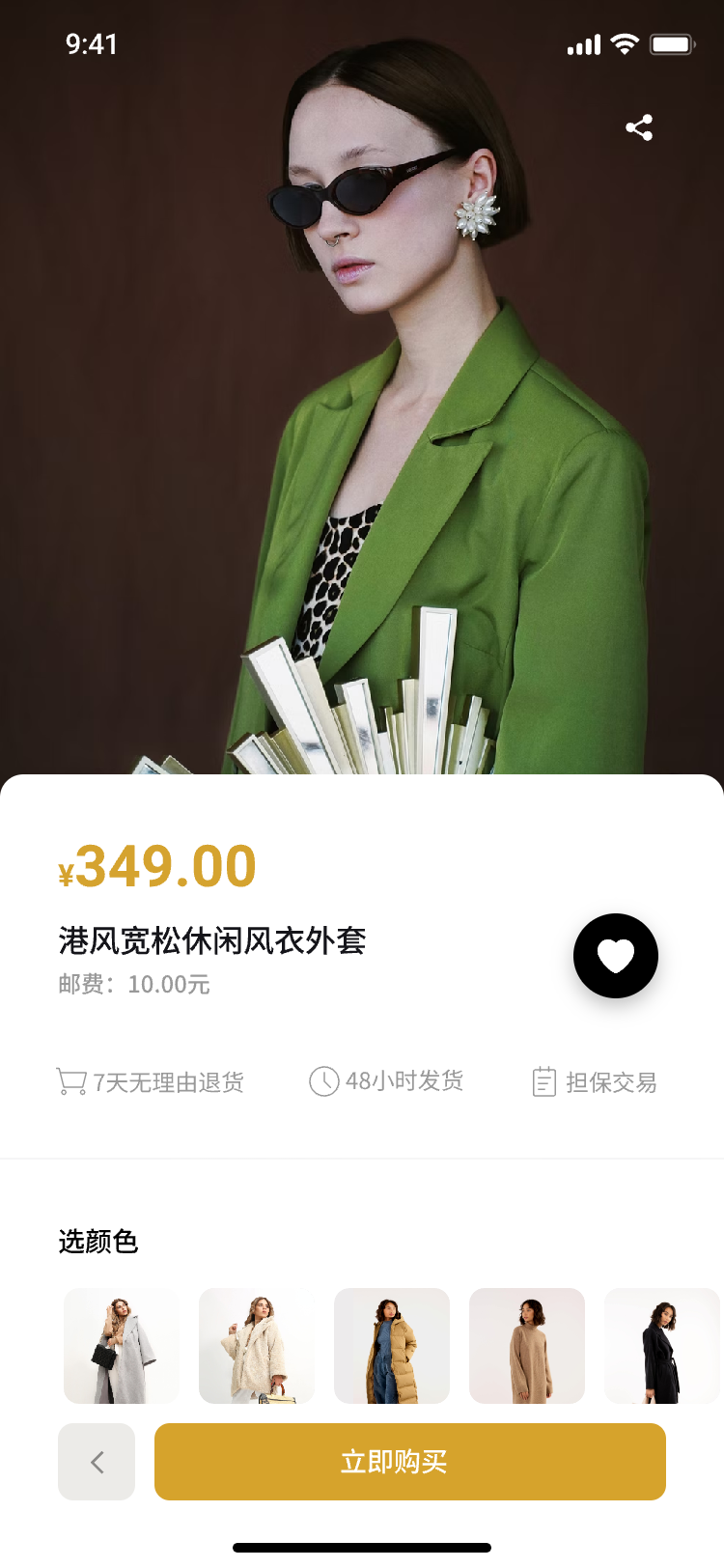The width and height of the screenshot is (724, 1568).
Task: Pick the mustard puffer coat option
Action: 392,1345
